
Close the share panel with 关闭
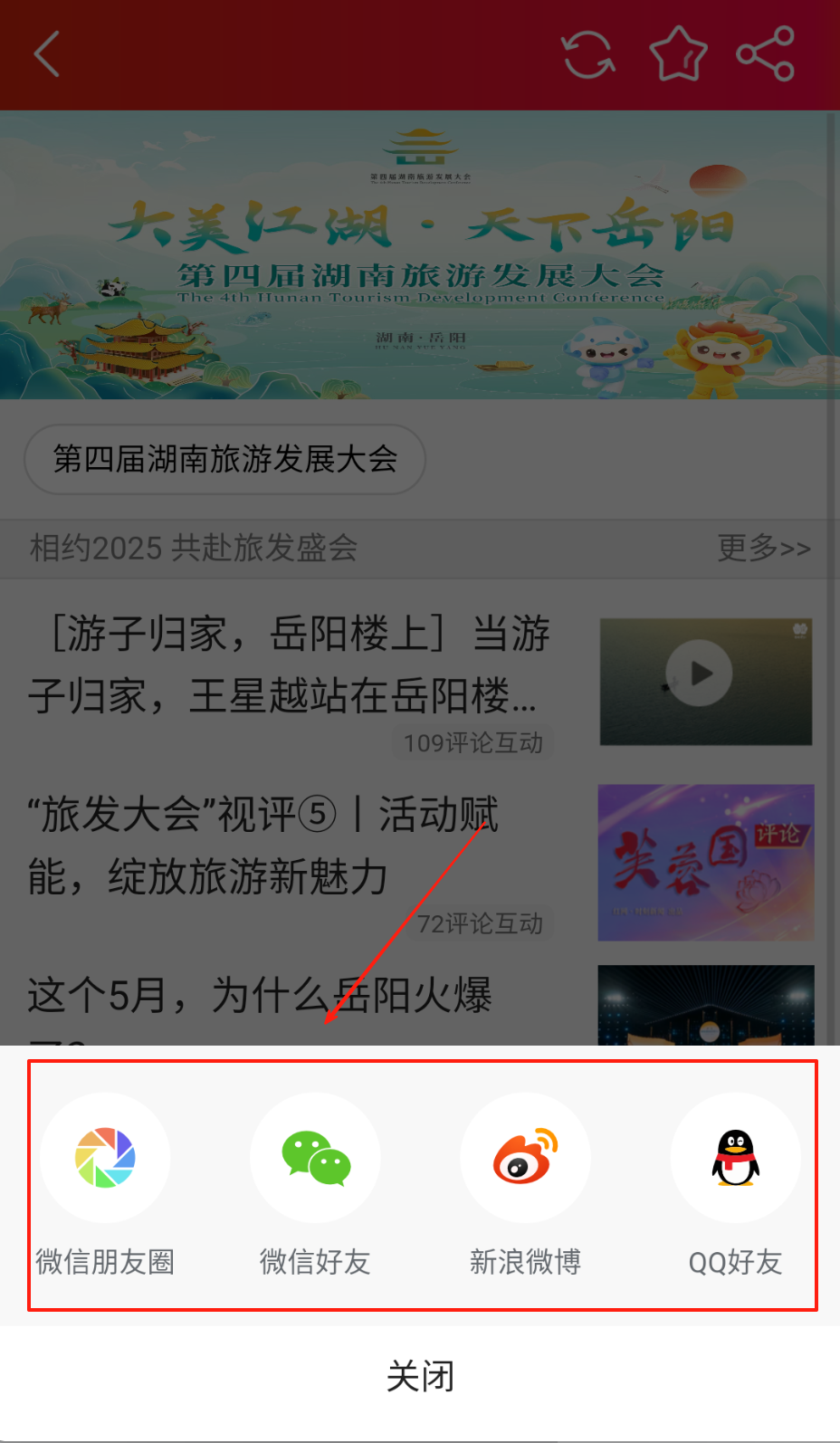pyautogui.click(x=420, y=1376)
